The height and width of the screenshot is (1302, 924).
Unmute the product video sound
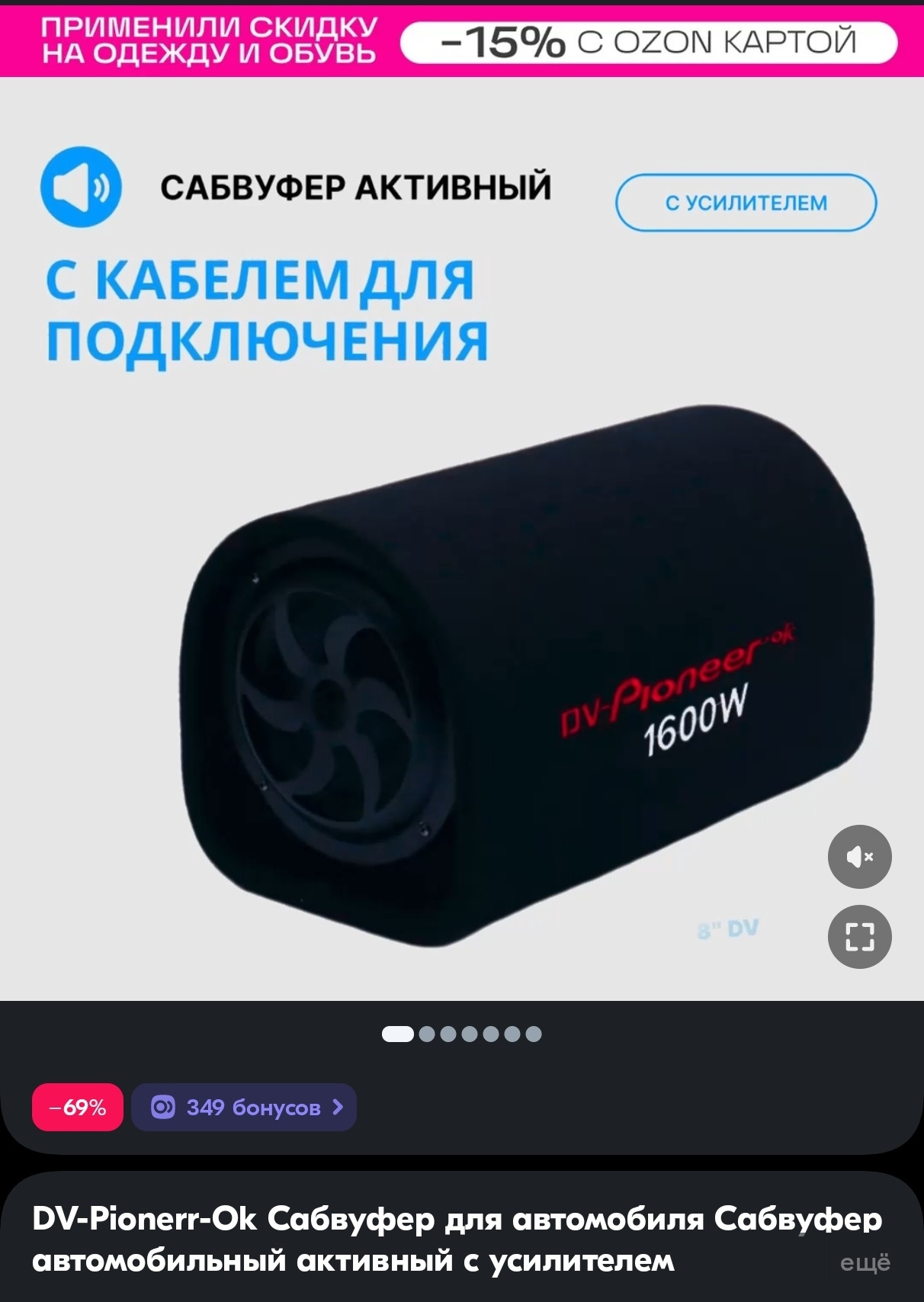(x=859, y=857)
